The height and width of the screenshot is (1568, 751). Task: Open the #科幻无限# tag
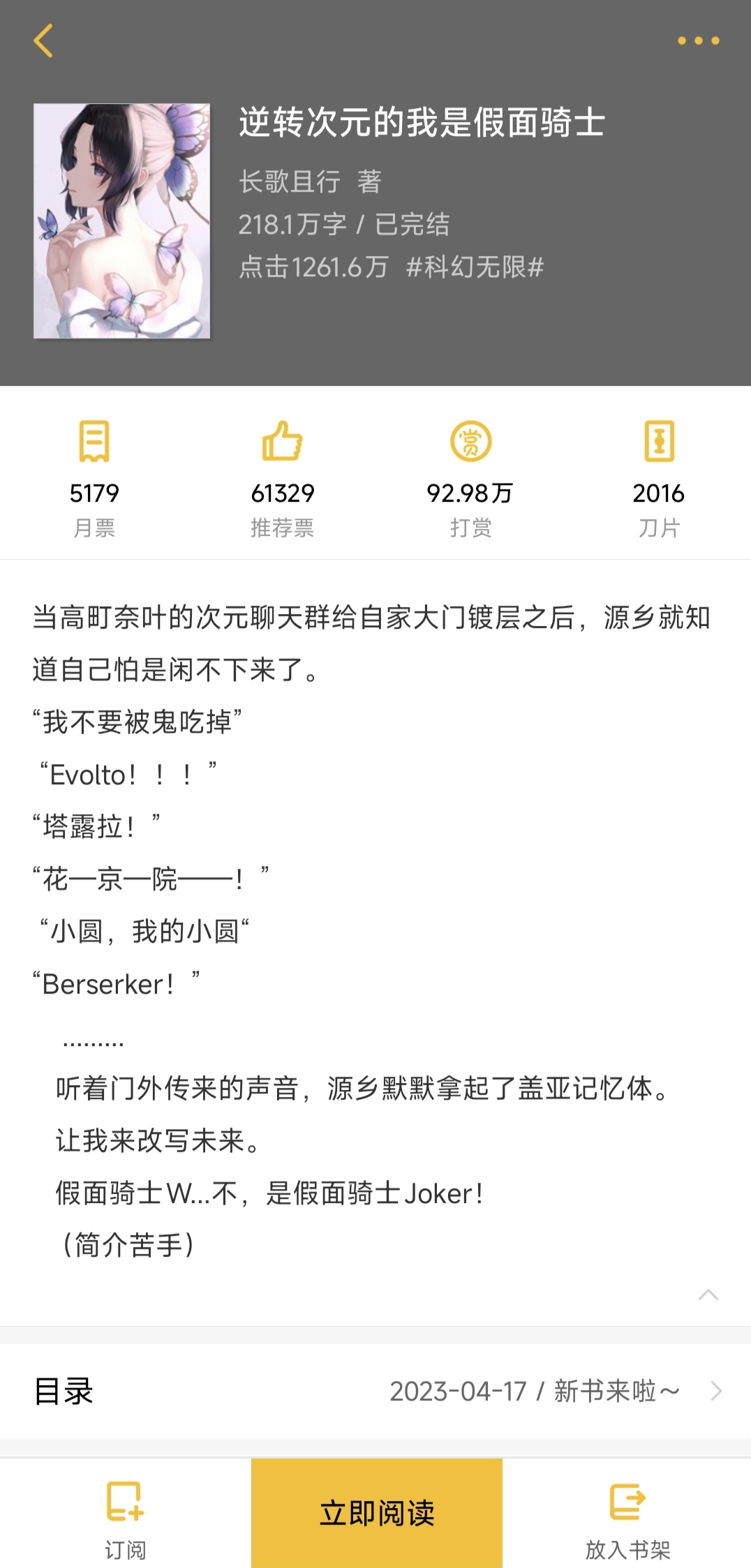pyautogui.click(x=475, y=267)
